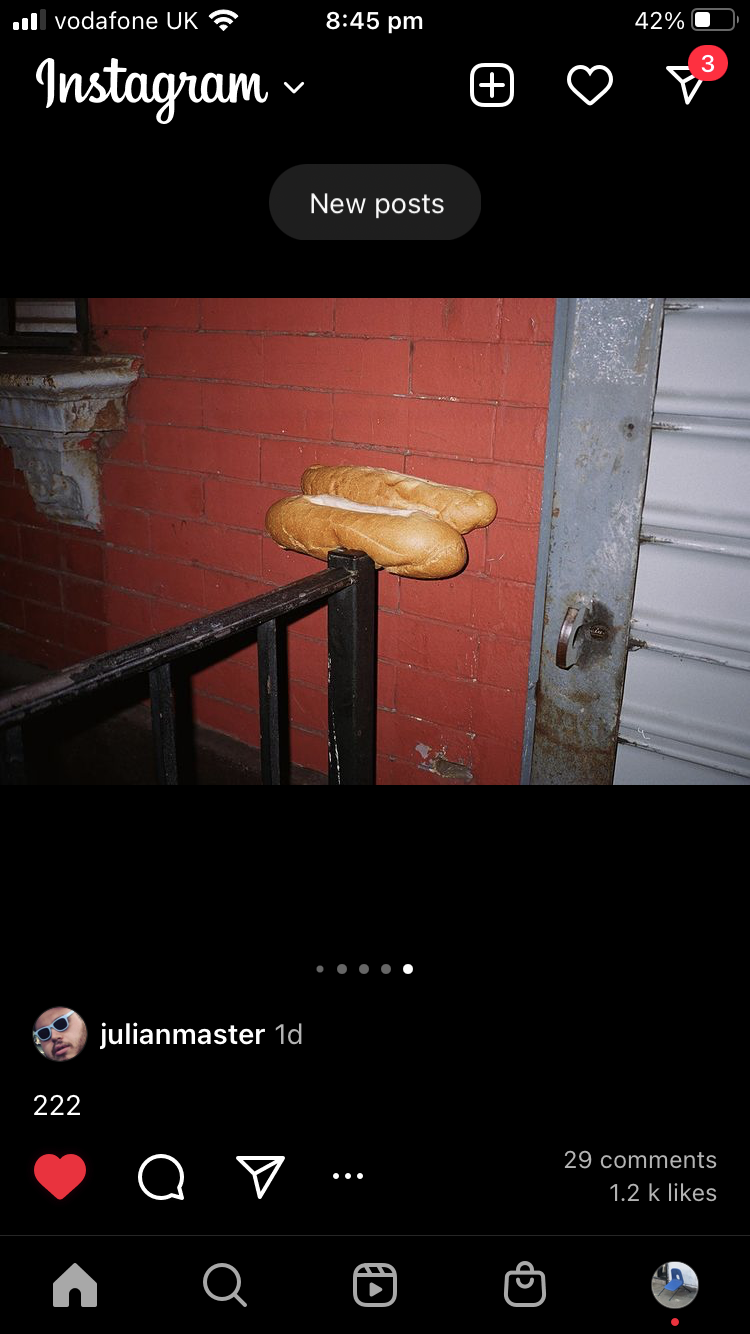Switch to the Search tab

click(x=225, y=1285)
